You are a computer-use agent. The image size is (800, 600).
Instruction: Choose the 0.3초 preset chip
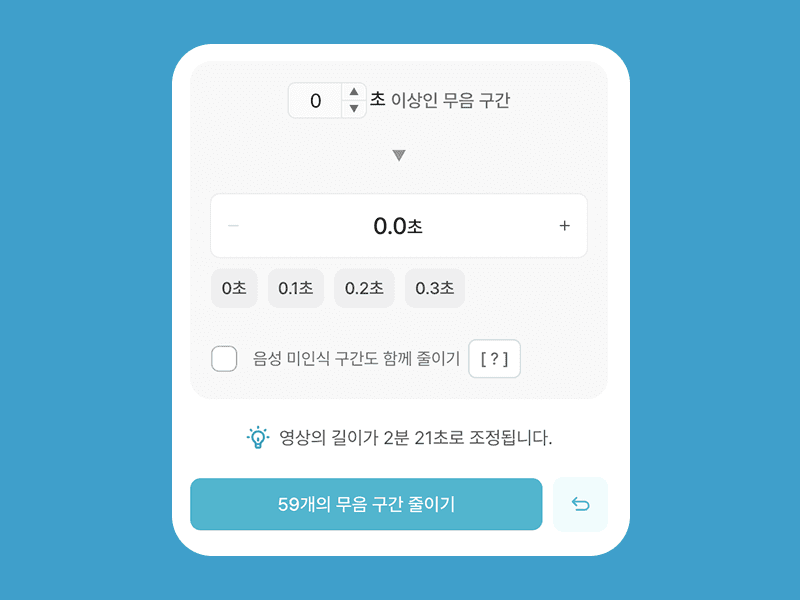435,288
